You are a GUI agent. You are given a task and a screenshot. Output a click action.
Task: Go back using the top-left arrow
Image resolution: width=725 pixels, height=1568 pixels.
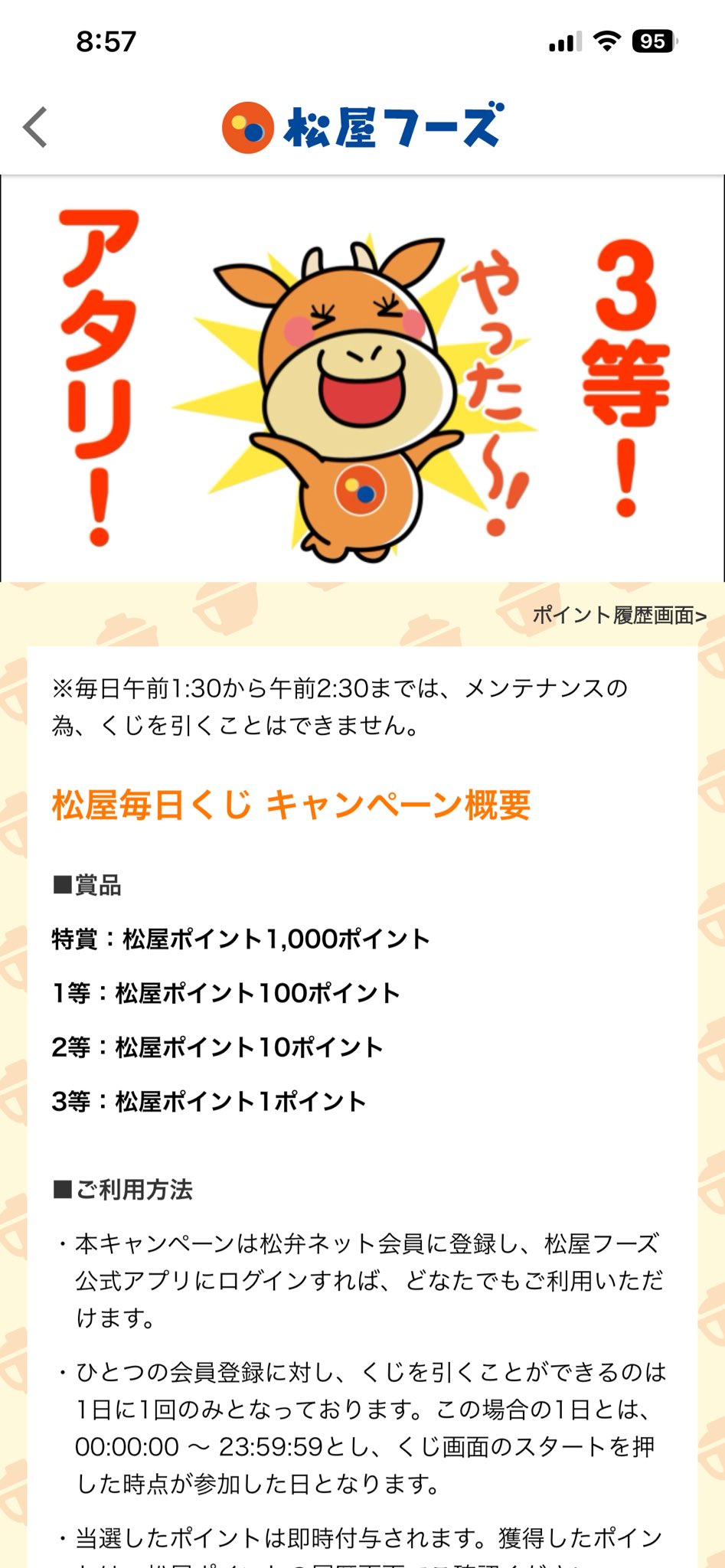pos(35,127)
